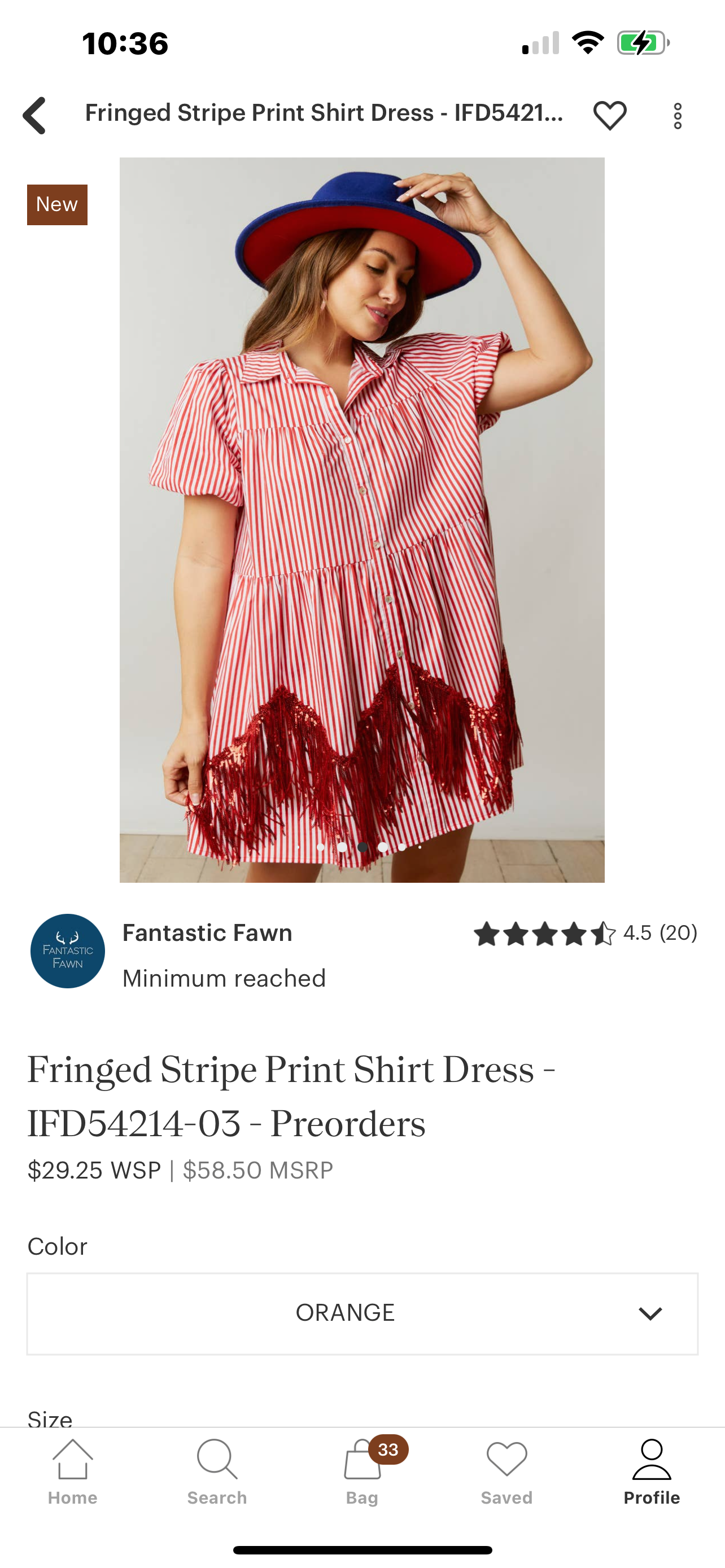The height and width of the screenshot is (1568, 725).
Task: Go back using the top arrow
Action: coord(34,115)
